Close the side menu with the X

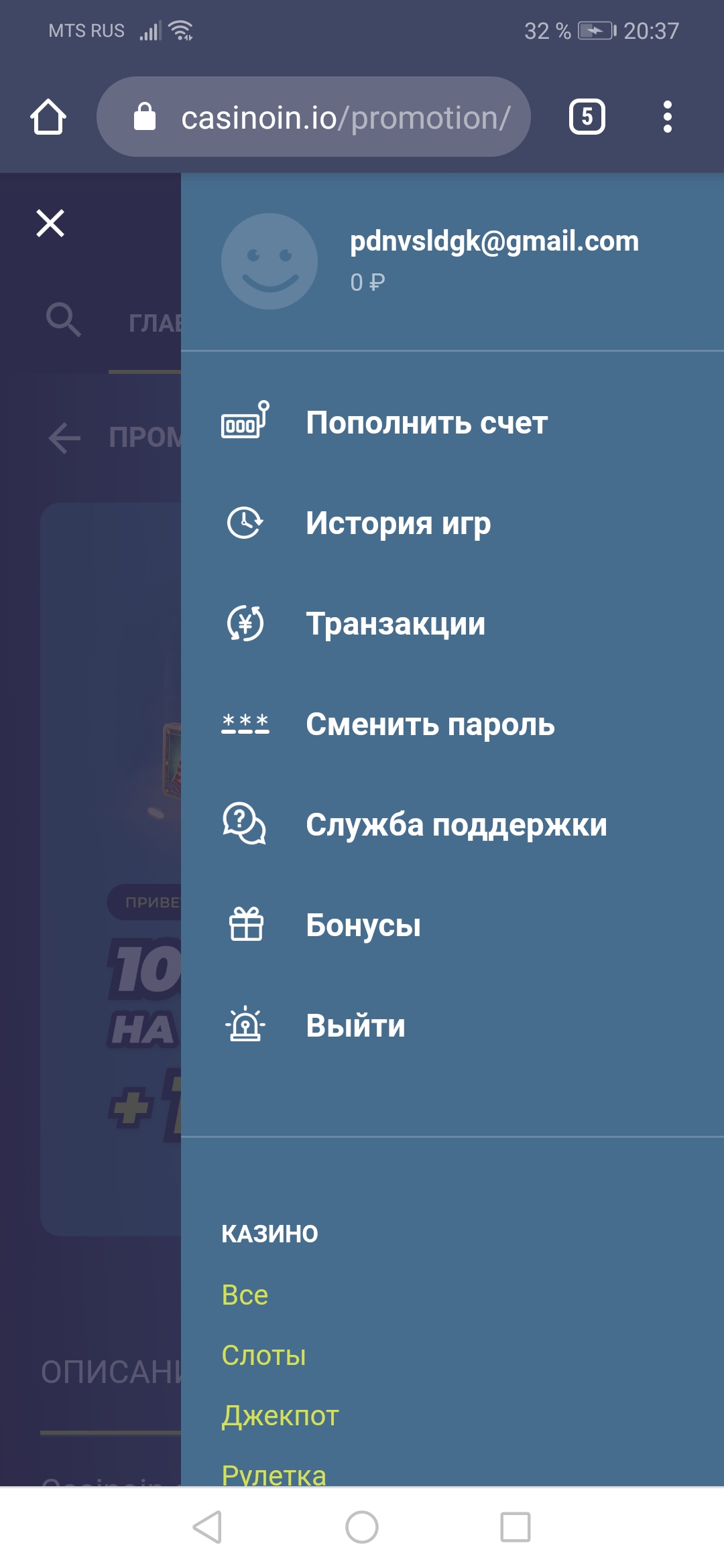point(50,223)
